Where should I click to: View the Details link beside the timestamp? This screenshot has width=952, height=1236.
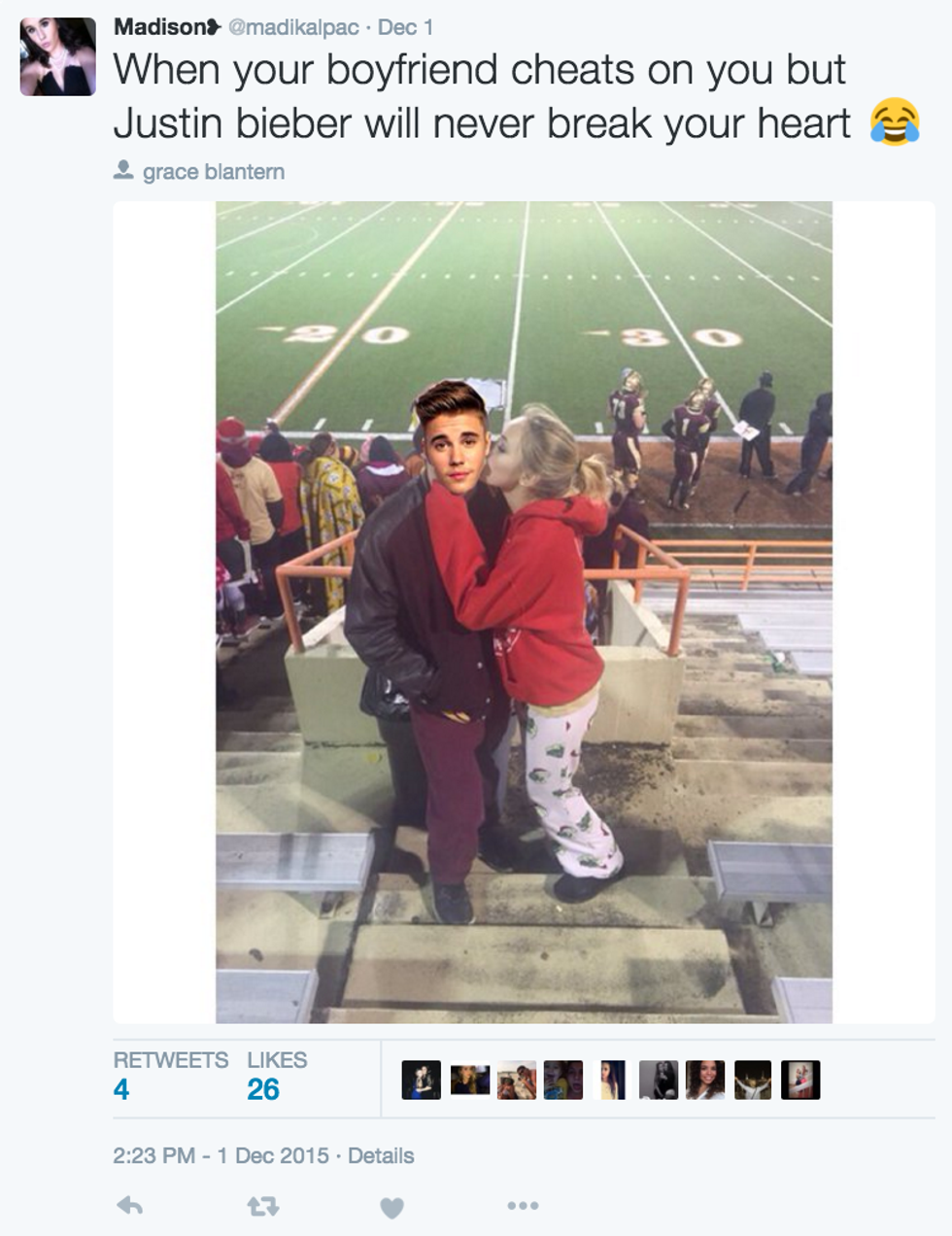tap(381, 1155)
